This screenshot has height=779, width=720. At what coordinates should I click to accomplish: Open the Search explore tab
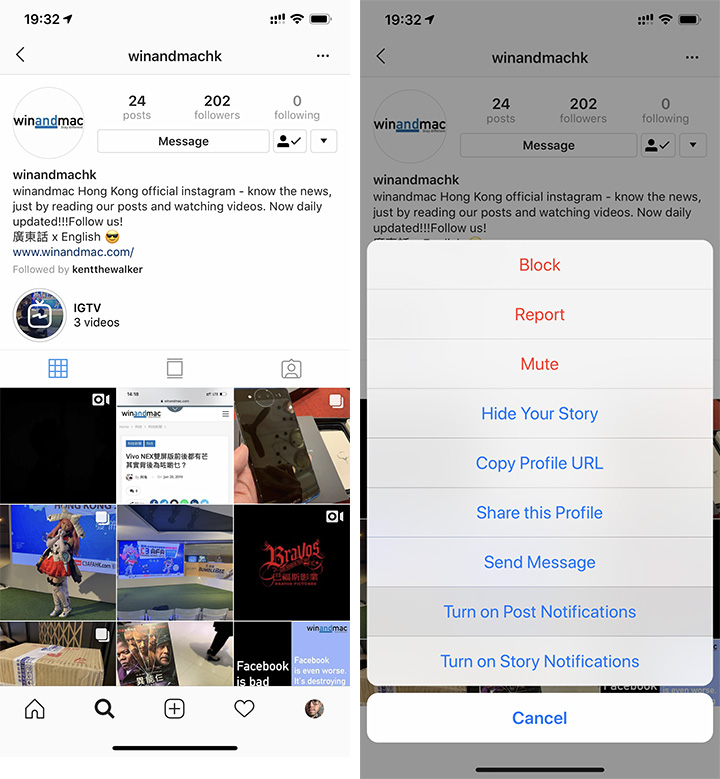pyautogui.click(x=104, y=709)
